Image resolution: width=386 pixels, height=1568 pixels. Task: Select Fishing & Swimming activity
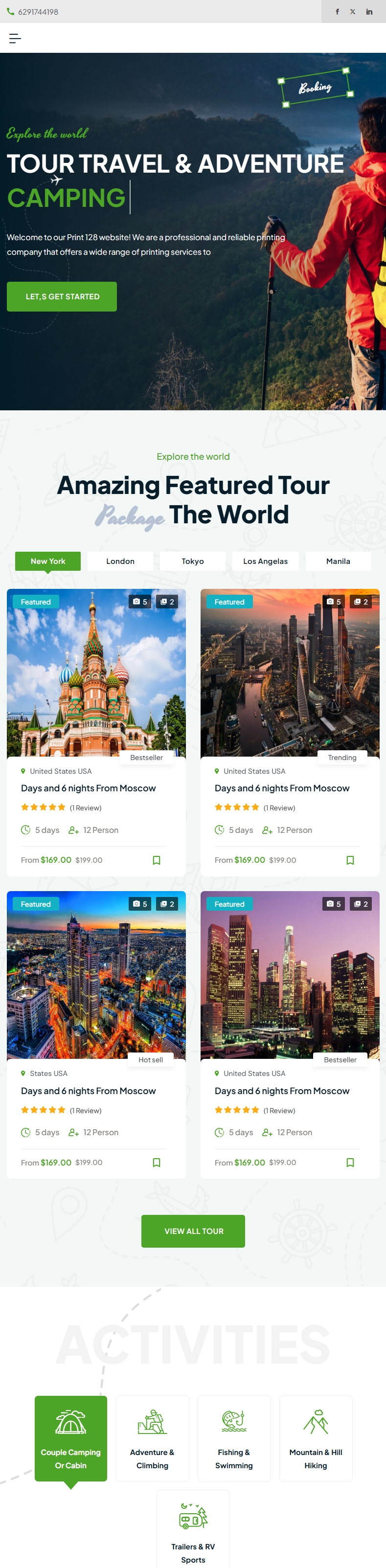pyautogui.click(x=234, y=1438)
